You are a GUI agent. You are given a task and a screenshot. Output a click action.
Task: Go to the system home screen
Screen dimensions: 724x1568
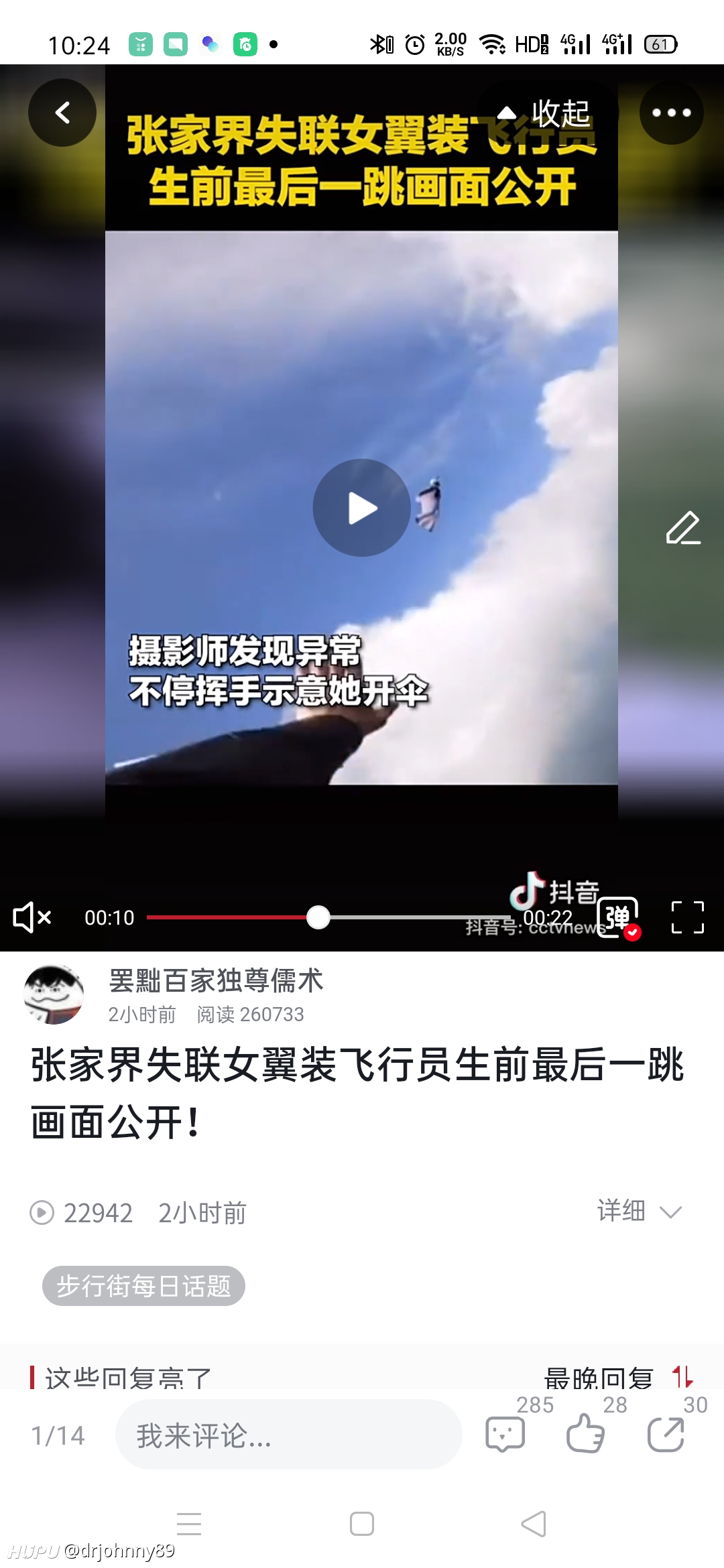tap(362, 1524)
